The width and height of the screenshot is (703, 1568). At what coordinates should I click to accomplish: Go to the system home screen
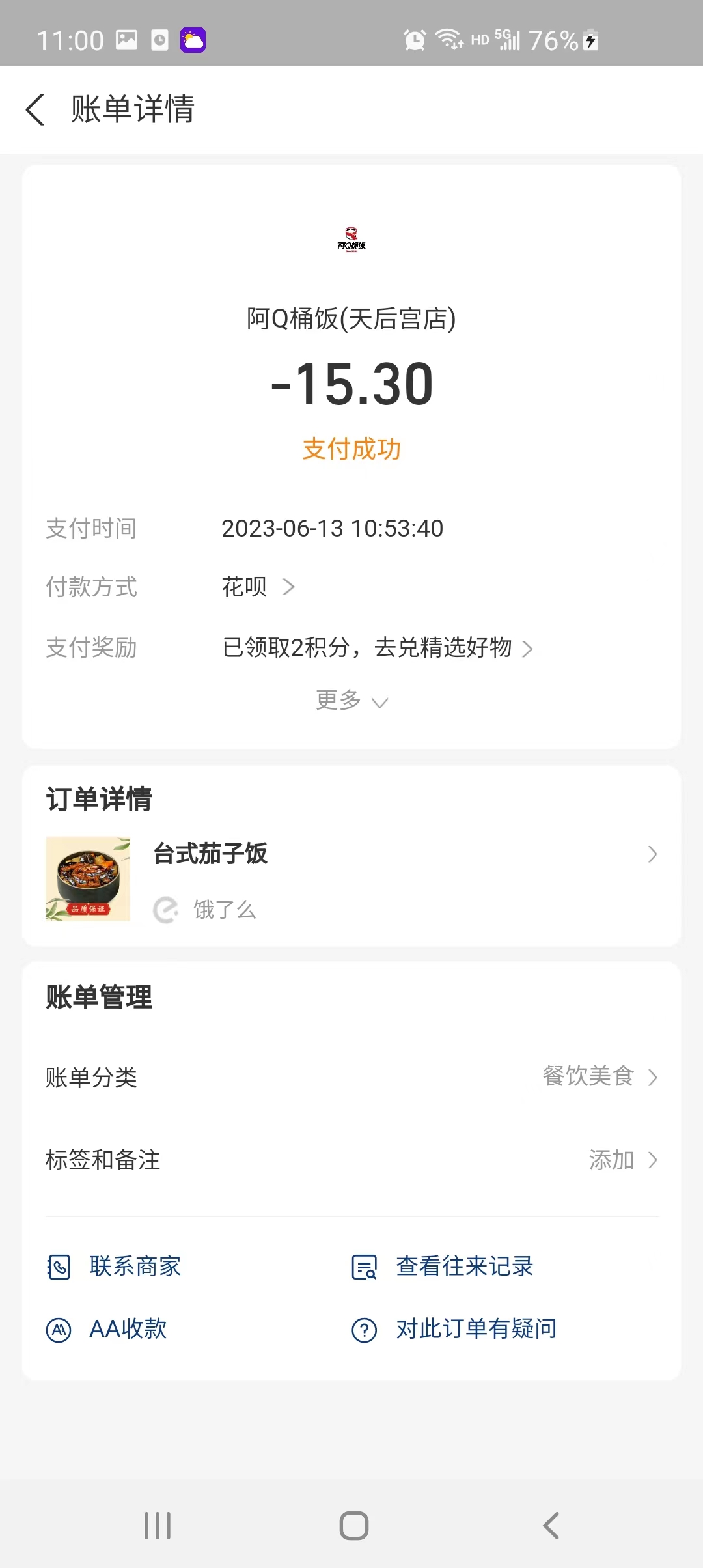[353, 1525]
